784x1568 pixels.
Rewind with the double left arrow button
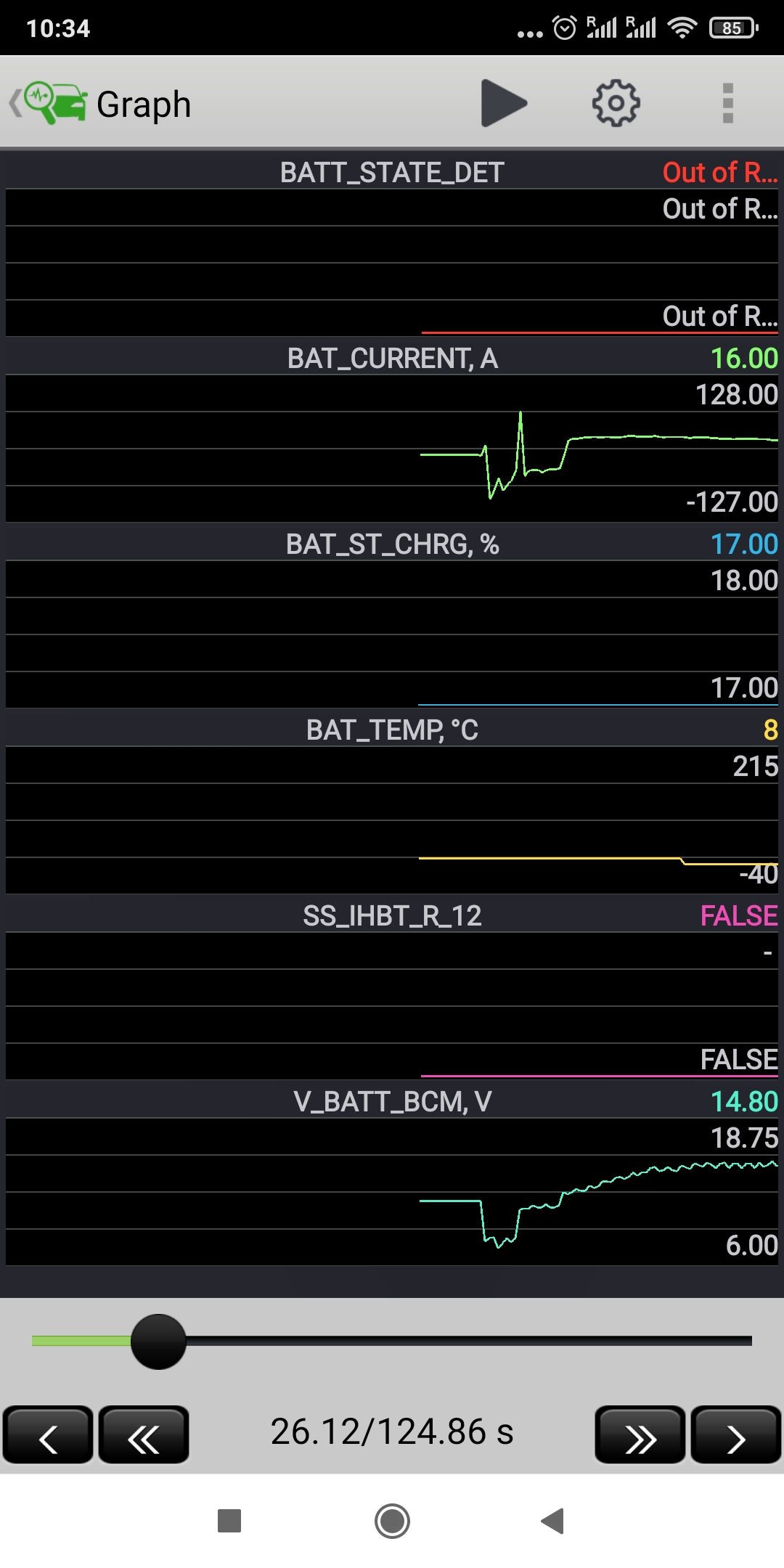144,1435
